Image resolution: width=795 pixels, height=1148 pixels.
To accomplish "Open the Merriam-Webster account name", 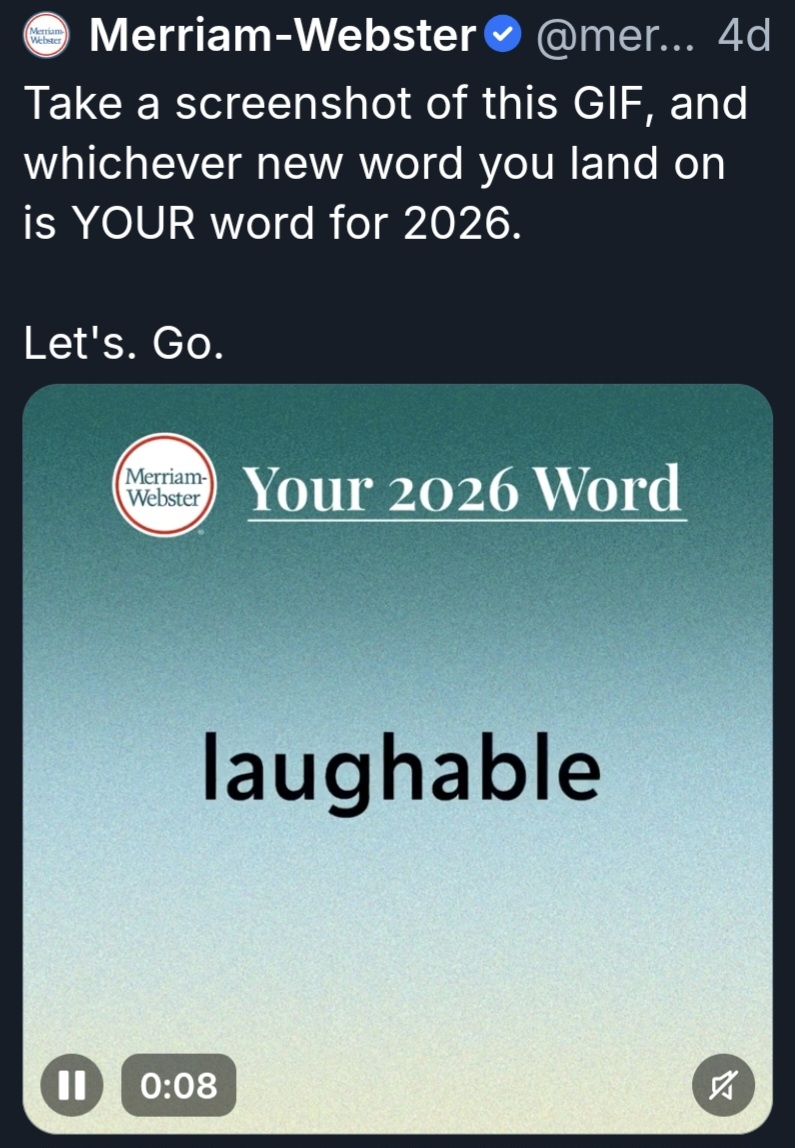I will [284, 37].
